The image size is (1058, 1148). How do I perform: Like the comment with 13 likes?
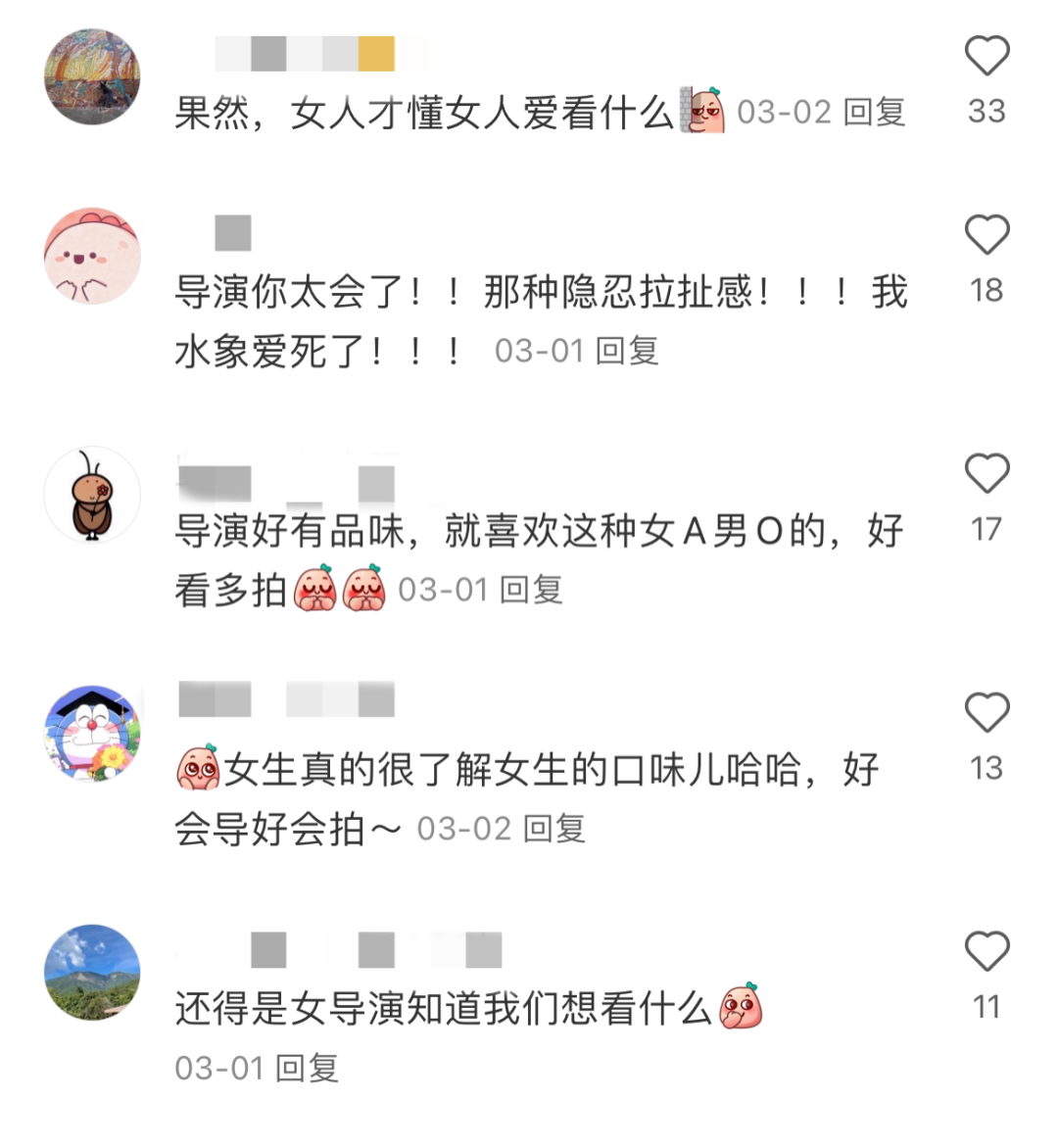tap(986, 712)
